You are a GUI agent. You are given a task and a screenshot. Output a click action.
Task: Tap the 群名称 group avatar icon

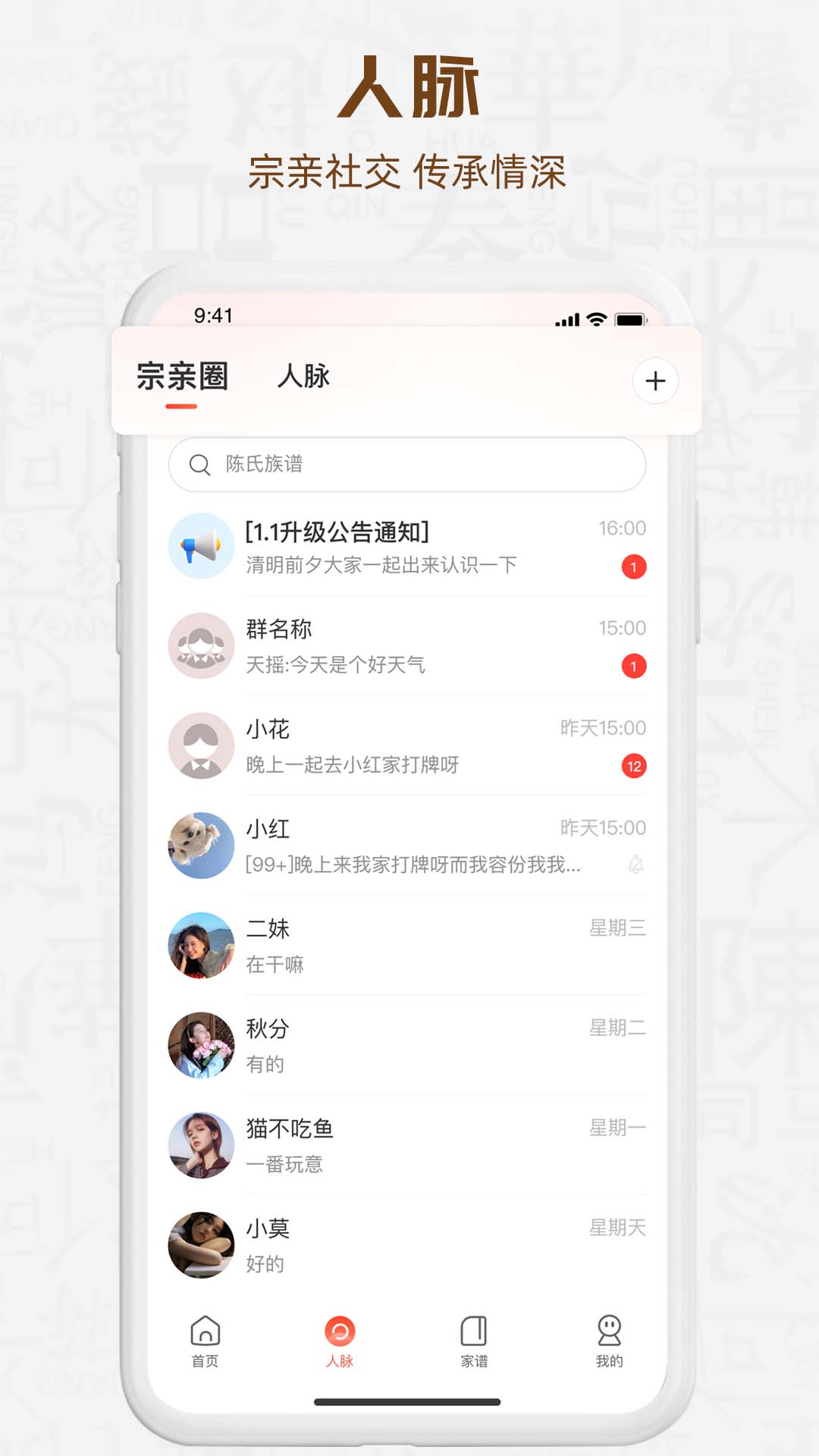click(200, 645)
